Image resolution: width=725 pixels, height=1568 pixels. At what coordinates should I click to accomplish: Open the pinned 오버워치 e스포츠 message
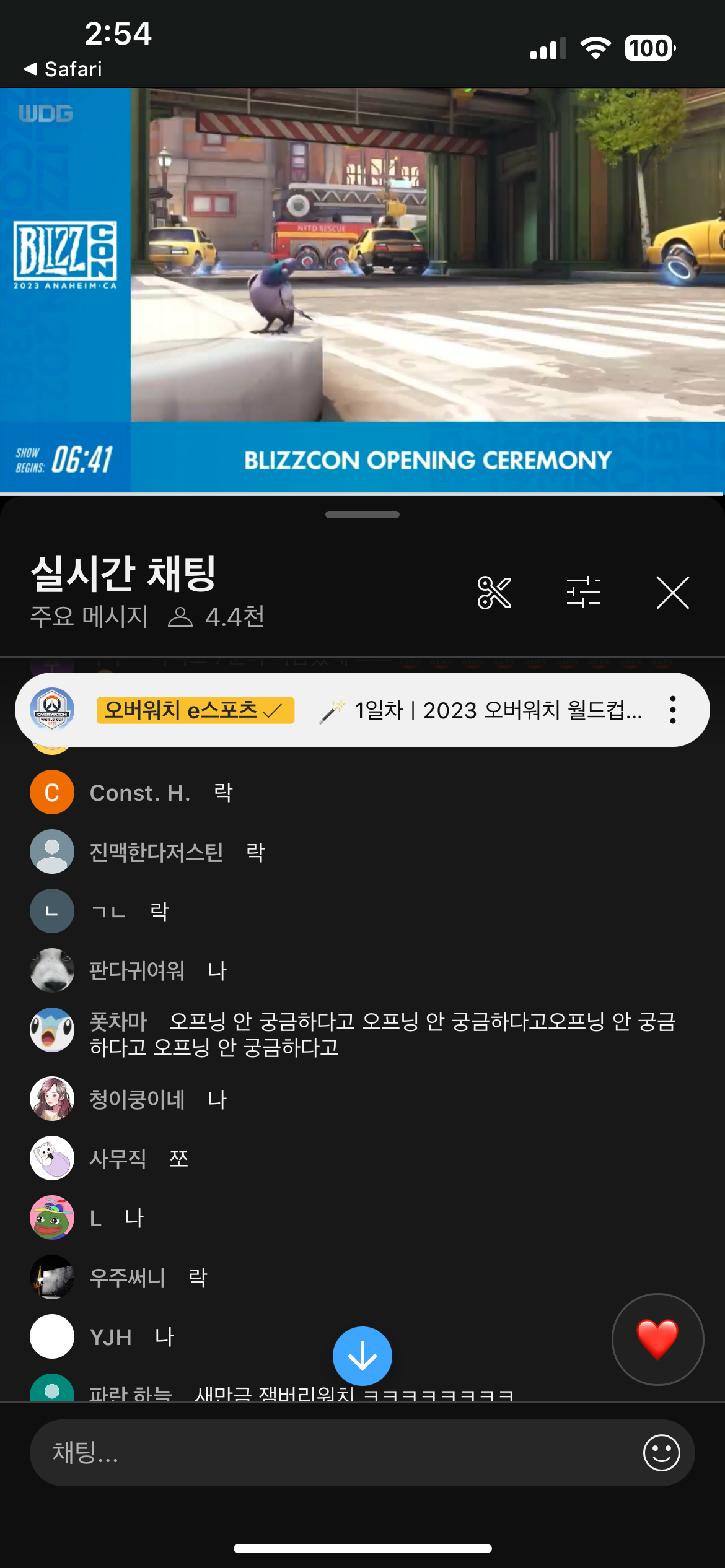click(362, 710)
